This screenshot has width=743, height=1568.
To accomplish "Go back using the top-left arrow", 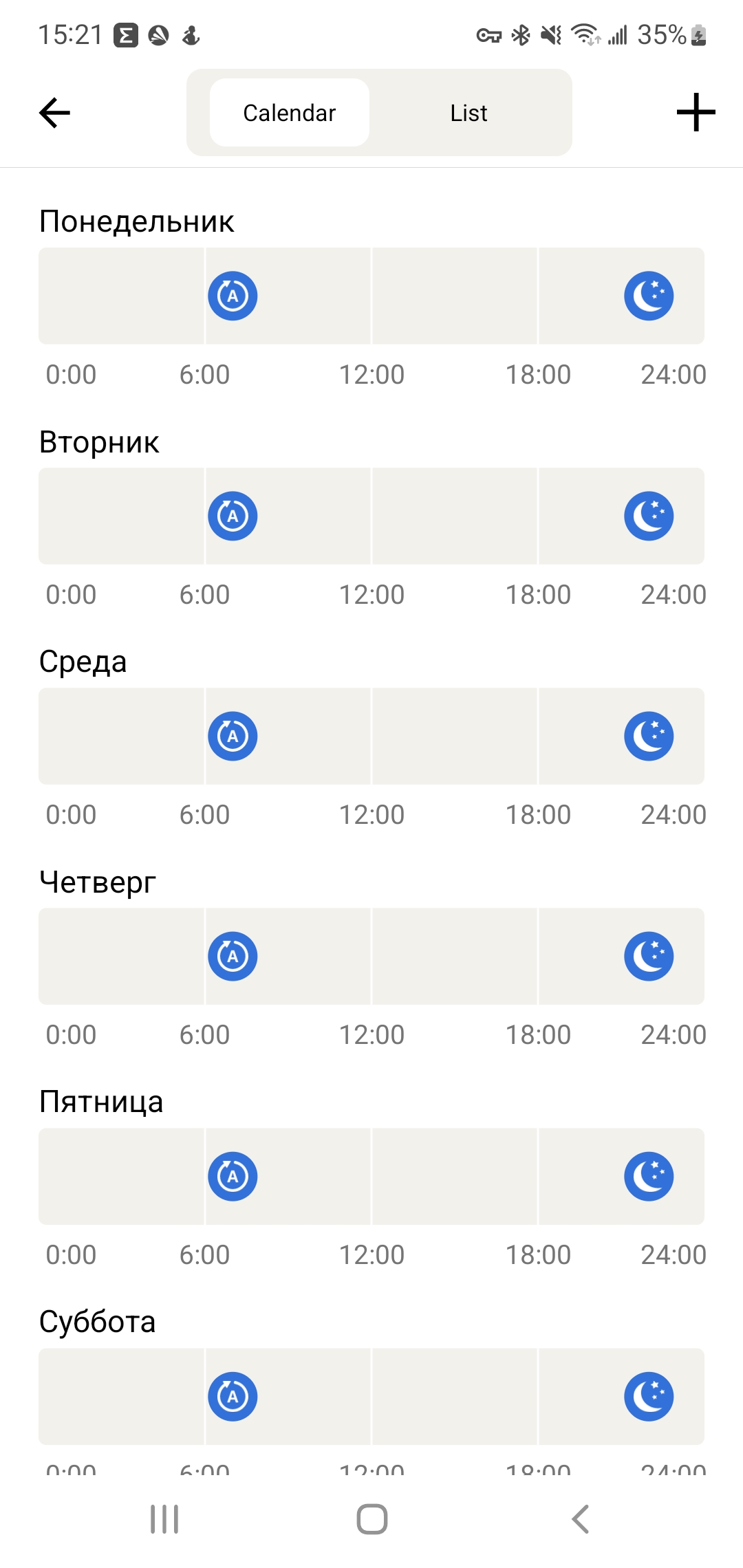I will coord(55,113).
